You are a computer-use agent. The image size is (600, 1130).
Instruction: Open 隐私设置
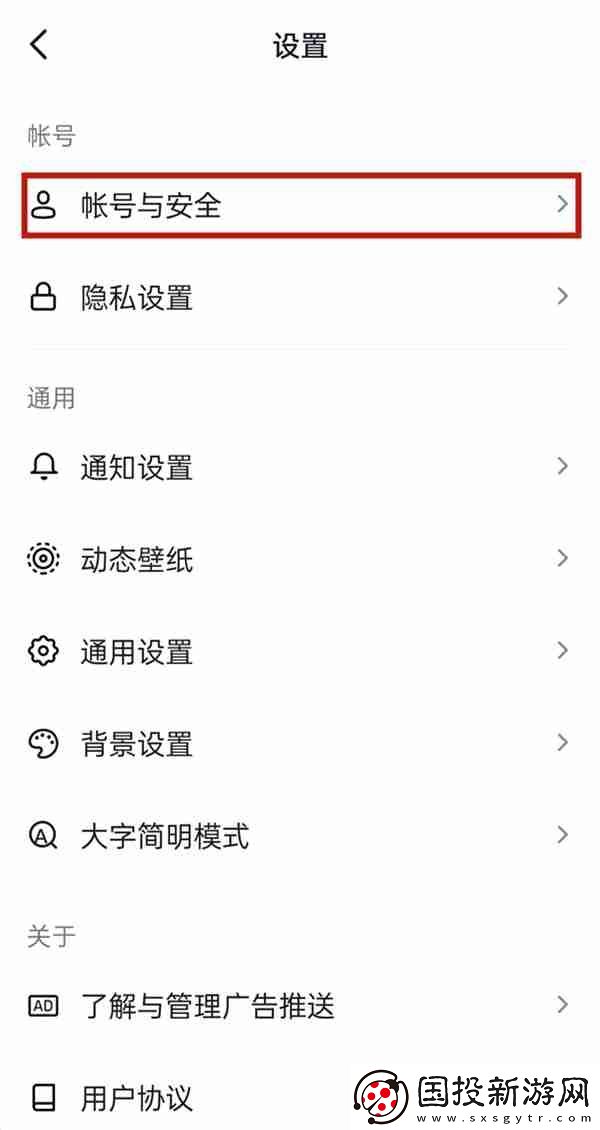(300, 298)
